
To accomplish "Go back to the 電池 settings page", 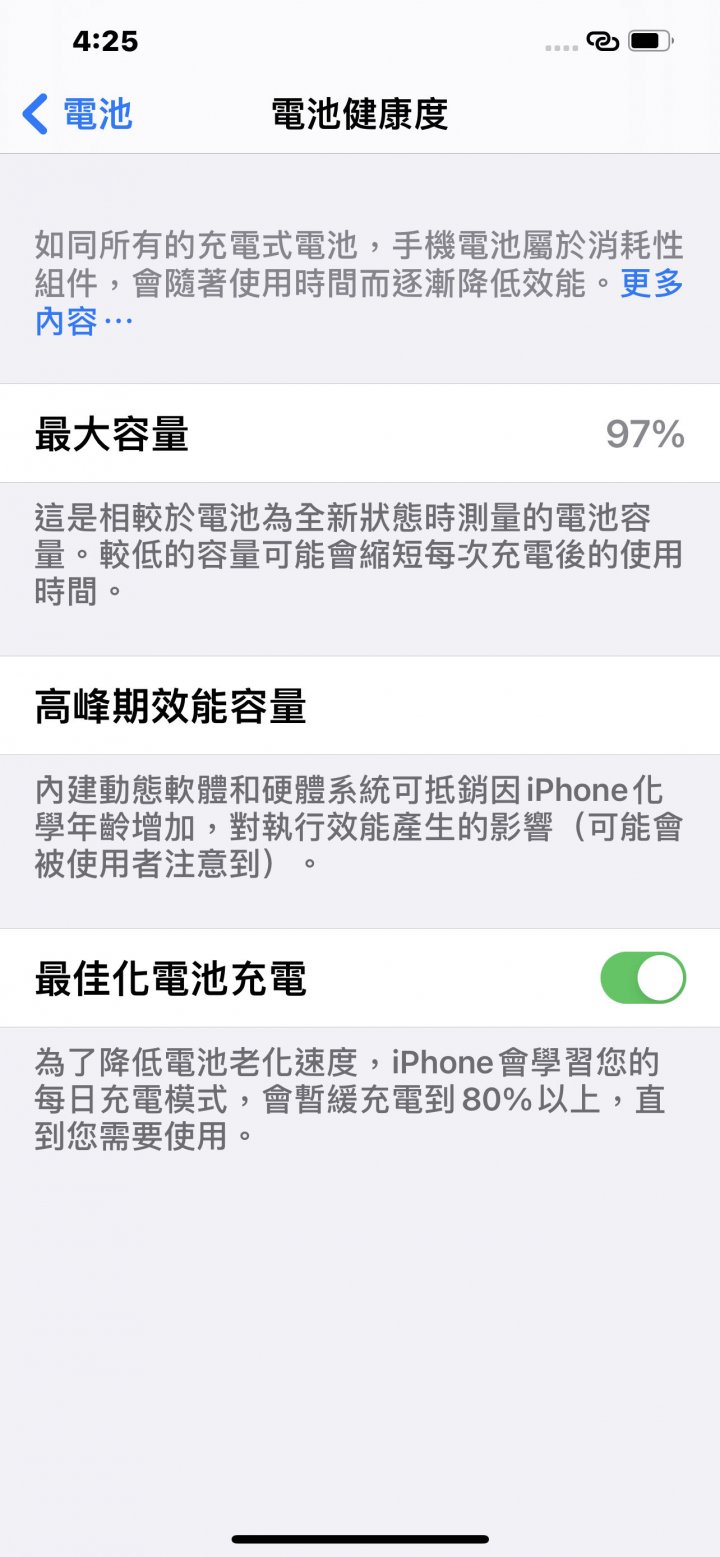I will [x=77, y=114].
